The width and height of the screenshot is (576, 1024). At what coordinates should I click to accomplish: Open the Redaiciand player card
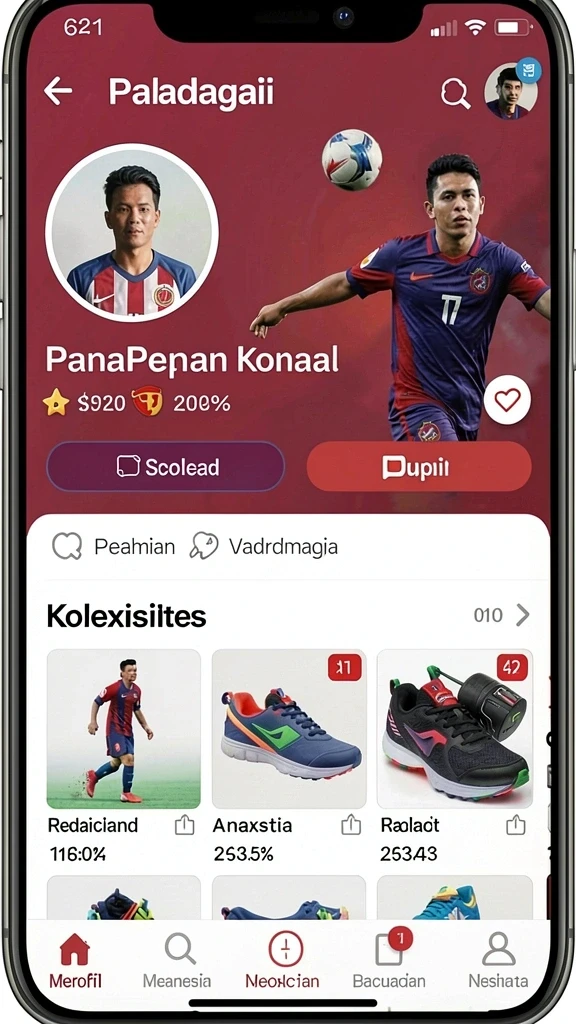tap(123, 729)
